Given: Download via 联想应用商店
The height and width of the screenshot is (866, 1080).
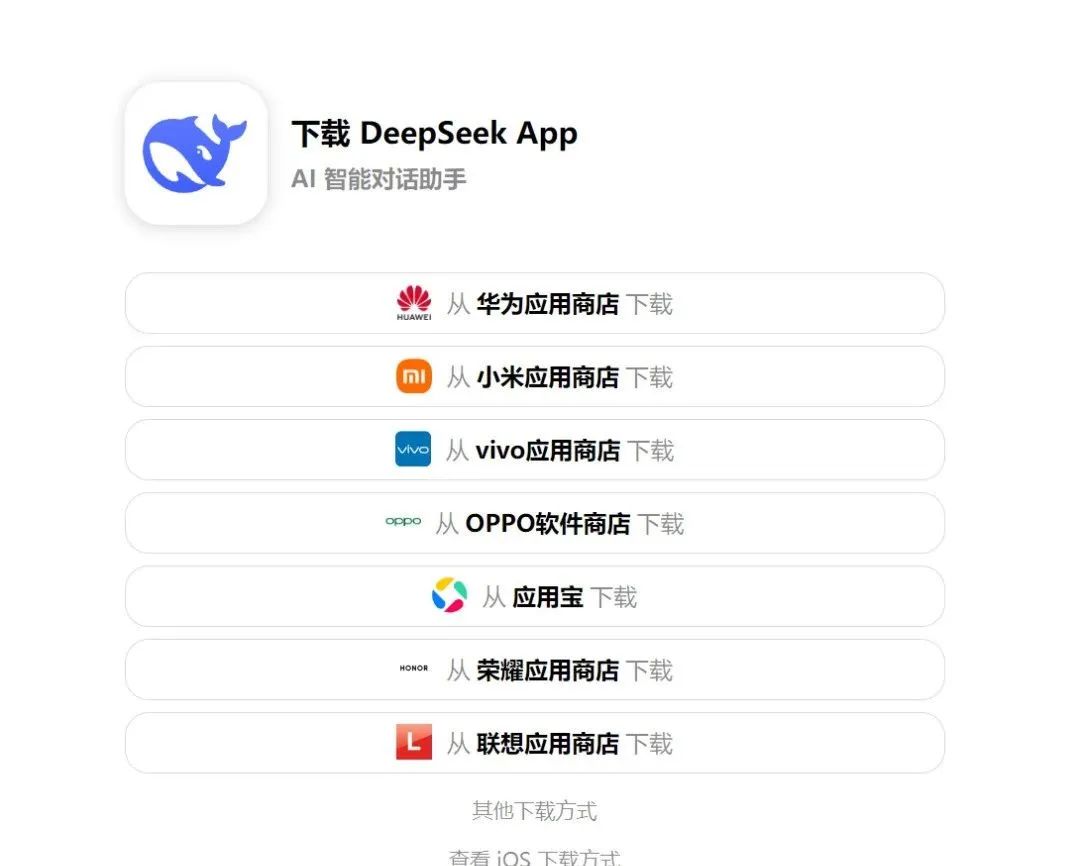Looking at the screenshot, I should tap(534, 743).
